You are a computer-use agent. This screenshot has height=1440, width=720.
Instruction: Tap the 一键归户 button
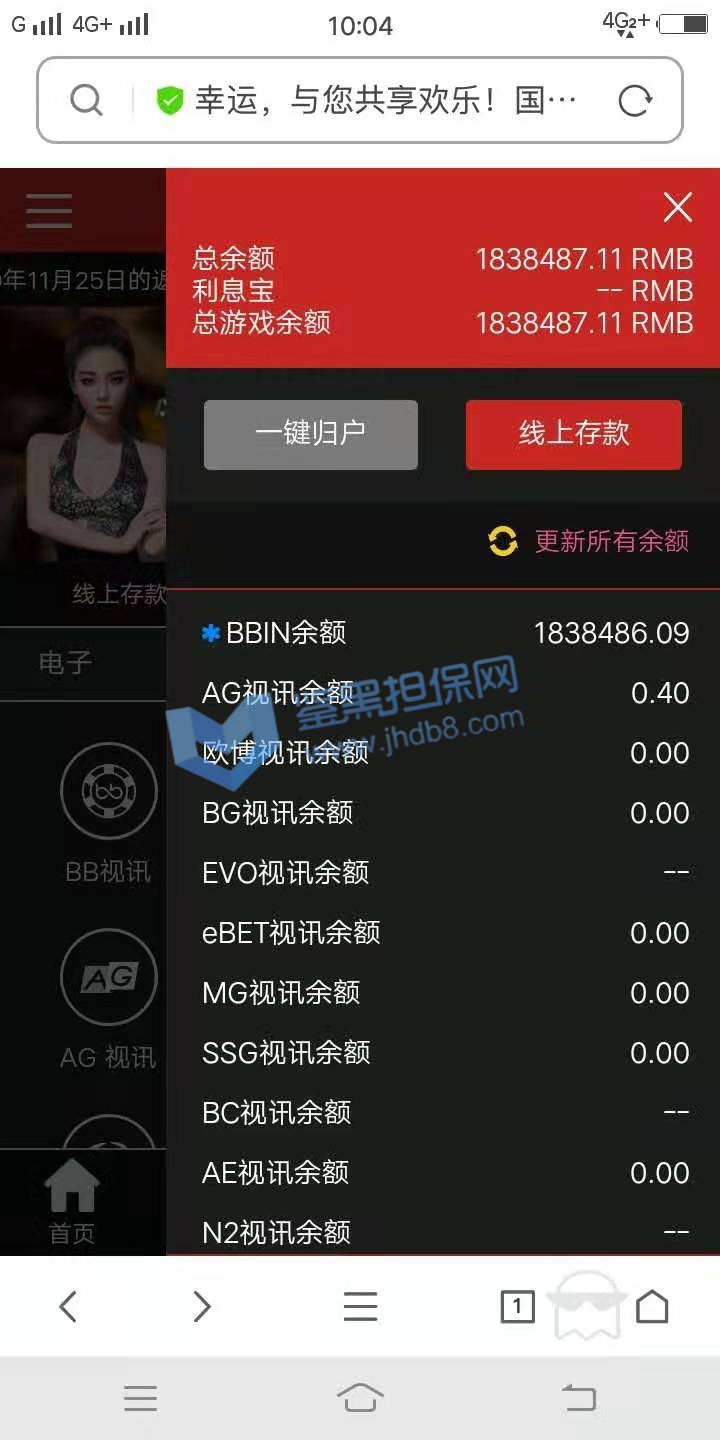point(310,434)
